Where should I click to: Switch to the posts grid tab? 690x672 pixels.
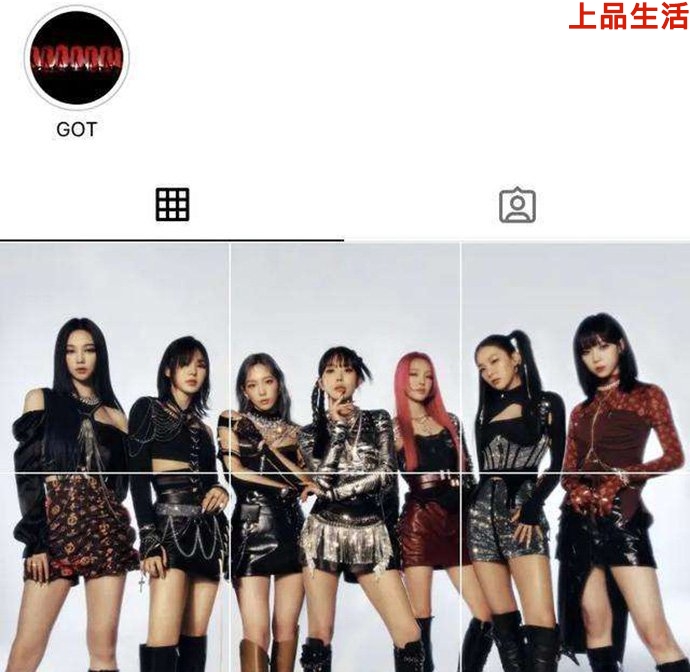[172, 204]
